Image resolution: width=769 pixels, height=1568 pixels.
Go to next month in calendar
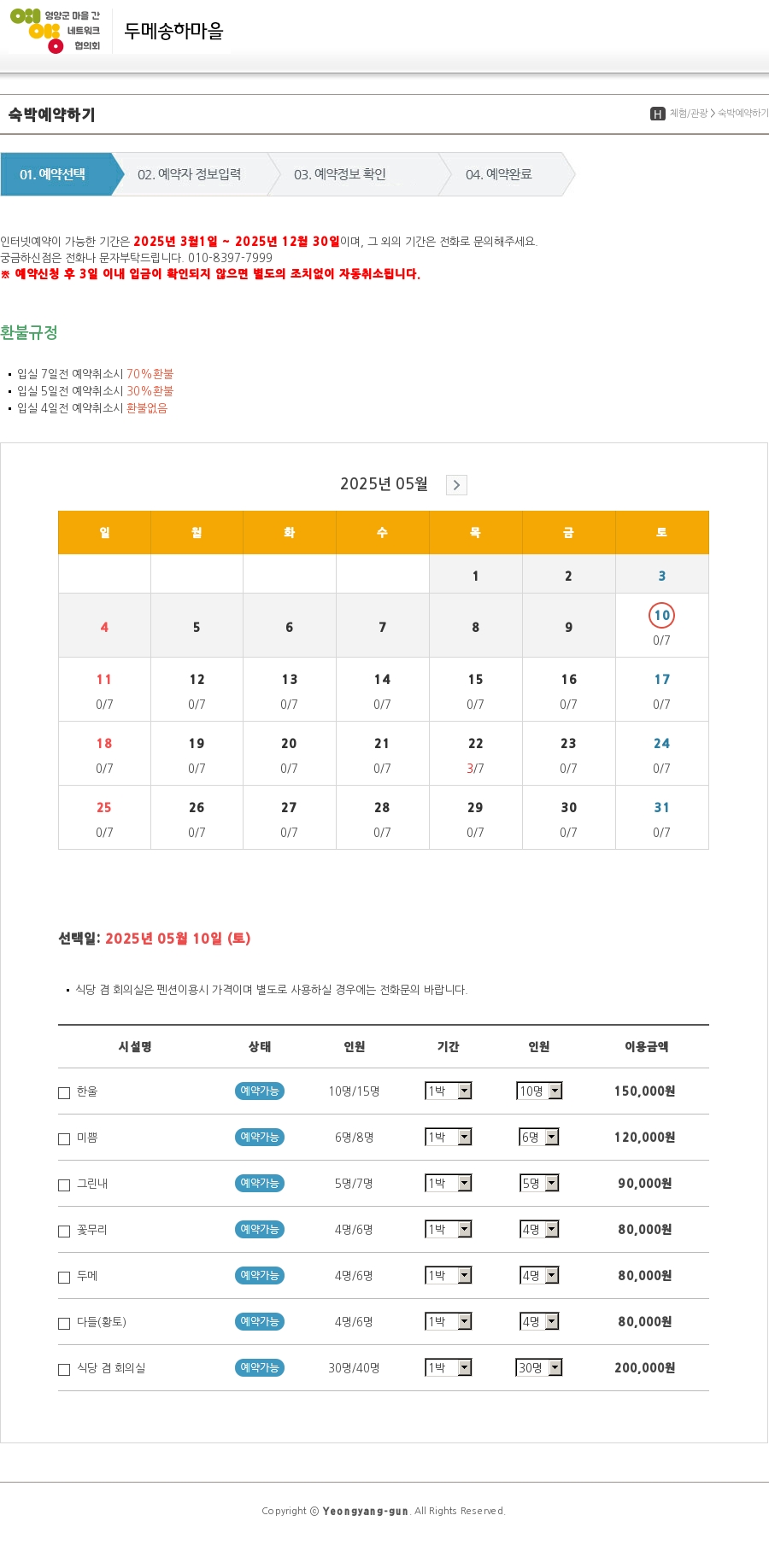pos(456,485)
